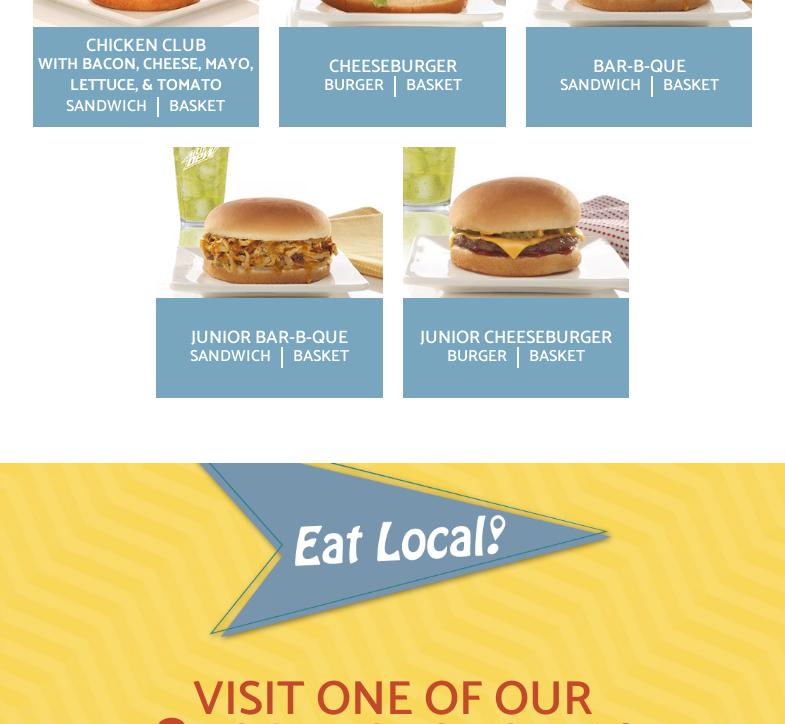Image resolution: width=785 pixels, height=724 pixels.
Task: Open Basket option for Bar-B-Que
Action: pyautogui.click(x=691, y=86)
